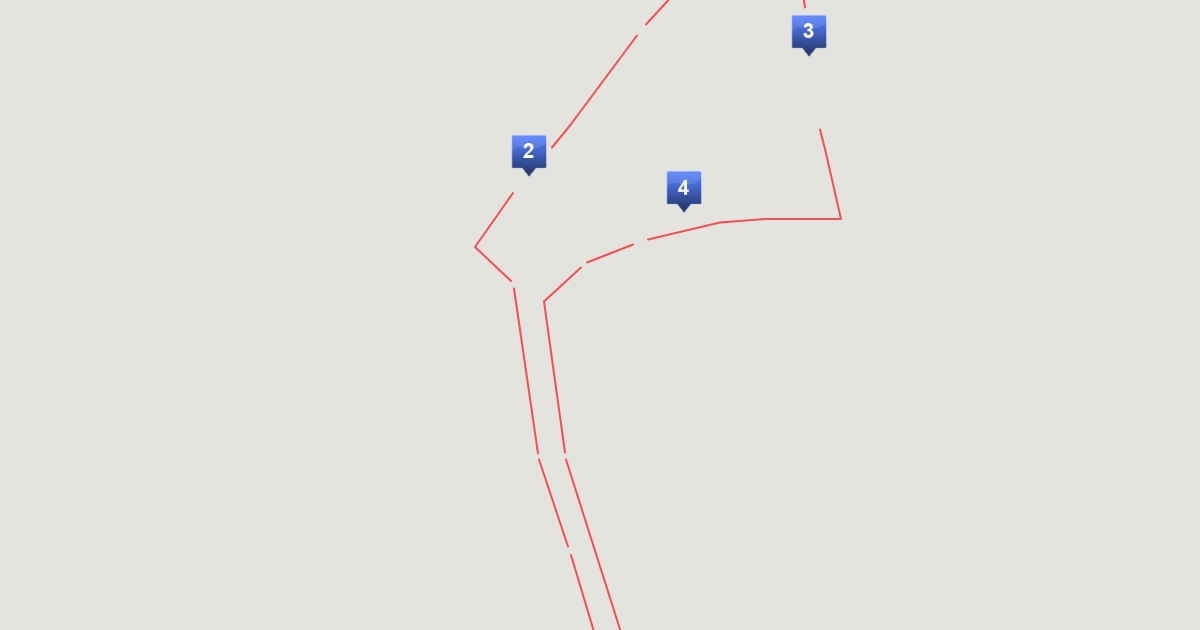The height and width of the screenshot is (630, 1200).
Task: Open map marker number 3
Action: pos(808,33)
